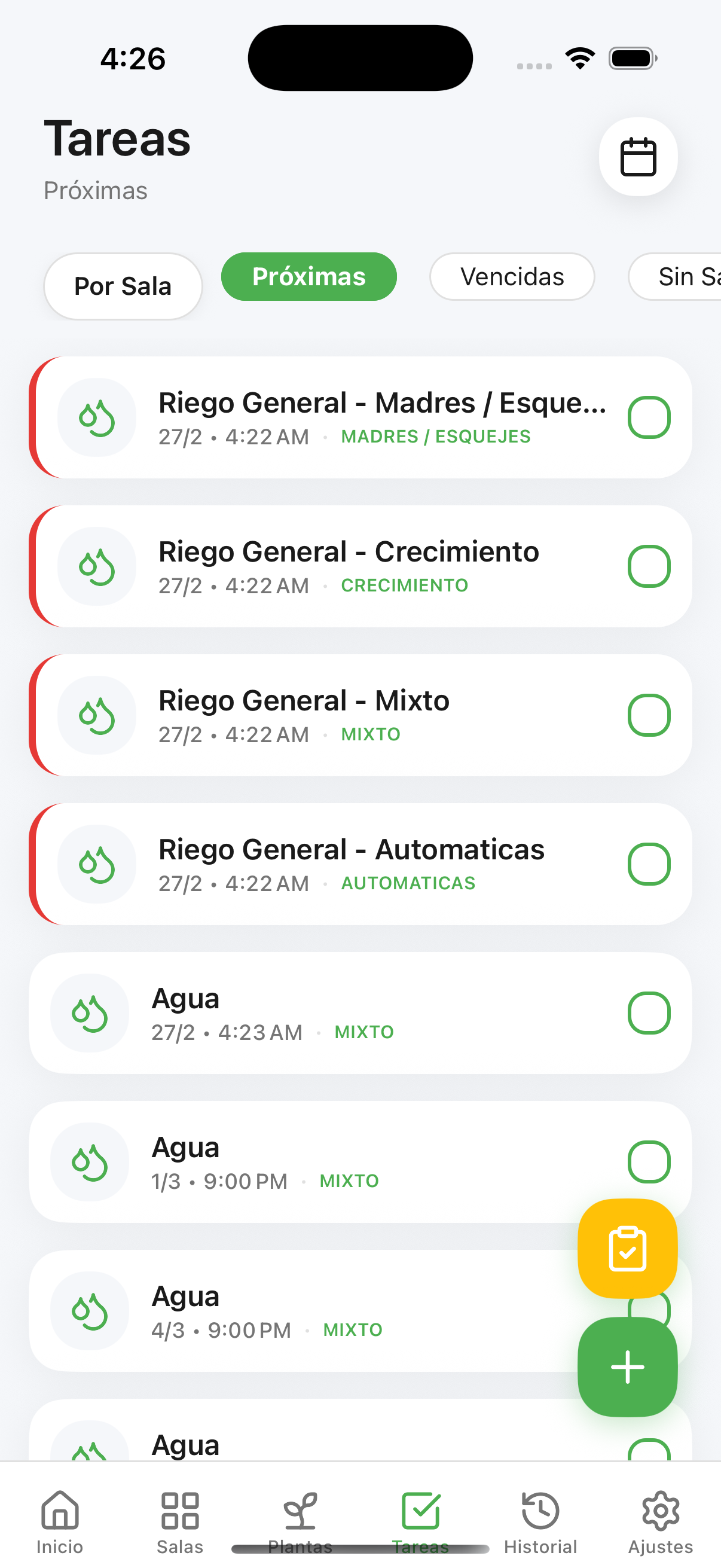Mark the Agua task at 4:23 AM done

(649, 1013)
